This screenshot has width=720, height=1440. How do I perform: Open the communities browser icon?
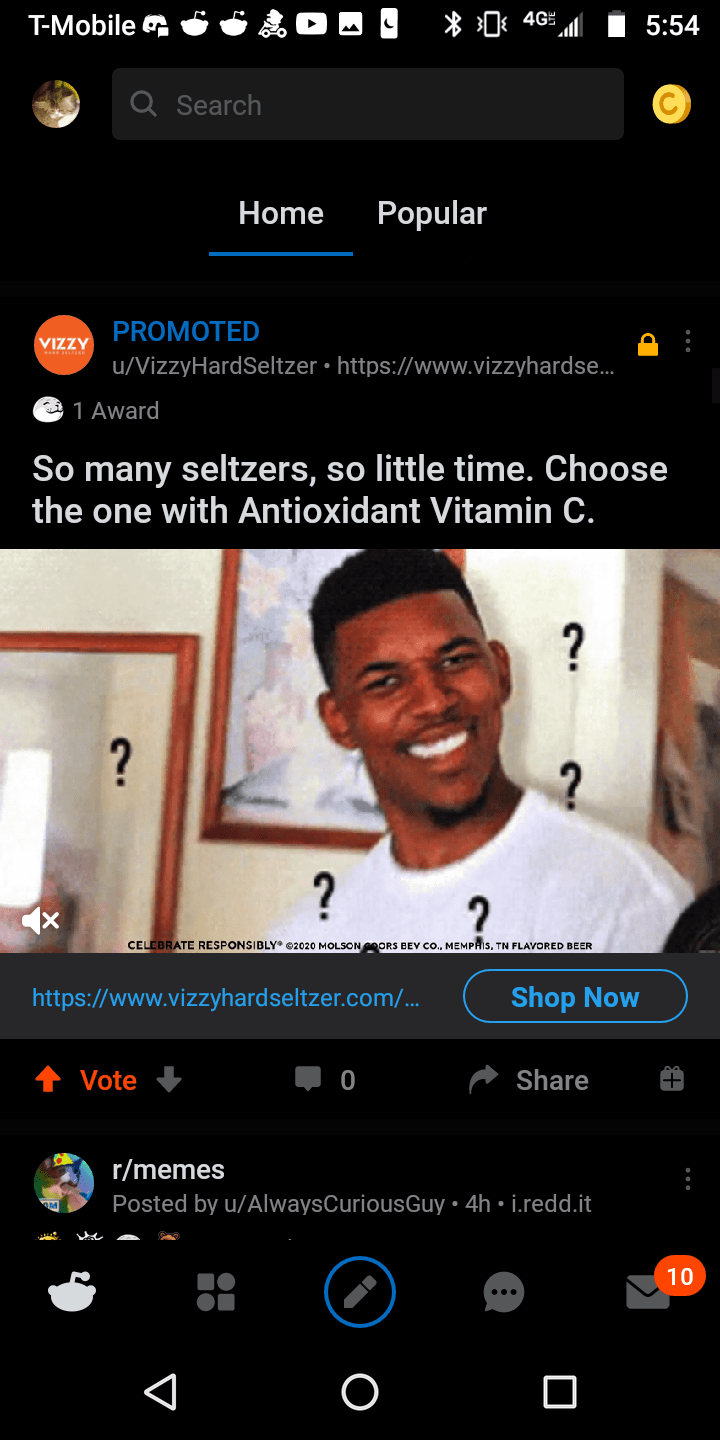tap(215, 1292)
